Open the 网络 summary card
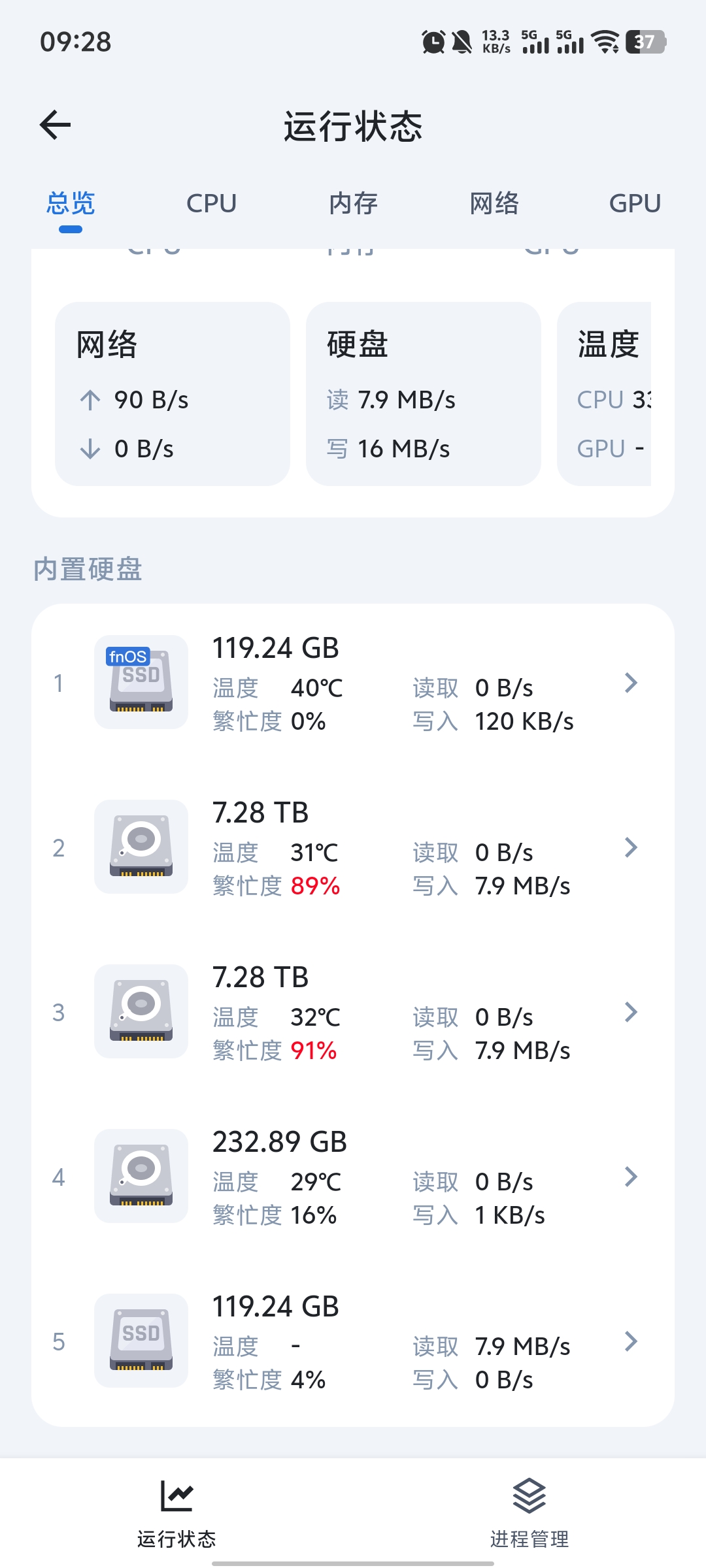The image size is (706, 1568). tap(173, 394)
